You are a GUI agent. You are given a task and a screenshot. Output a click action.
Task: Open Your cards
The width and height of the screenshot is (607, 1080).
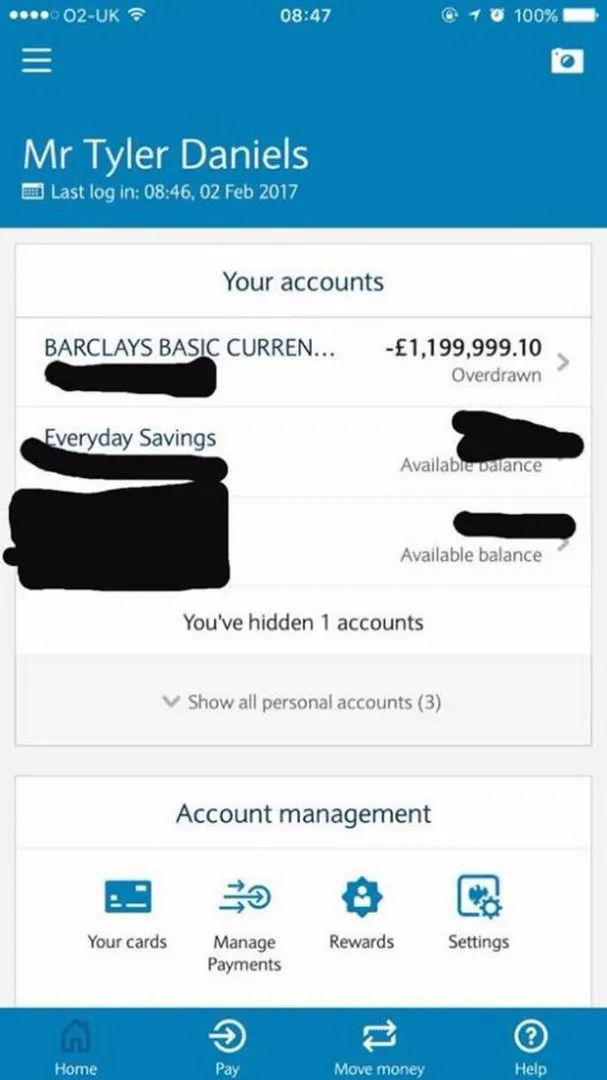tap(127, 913)
